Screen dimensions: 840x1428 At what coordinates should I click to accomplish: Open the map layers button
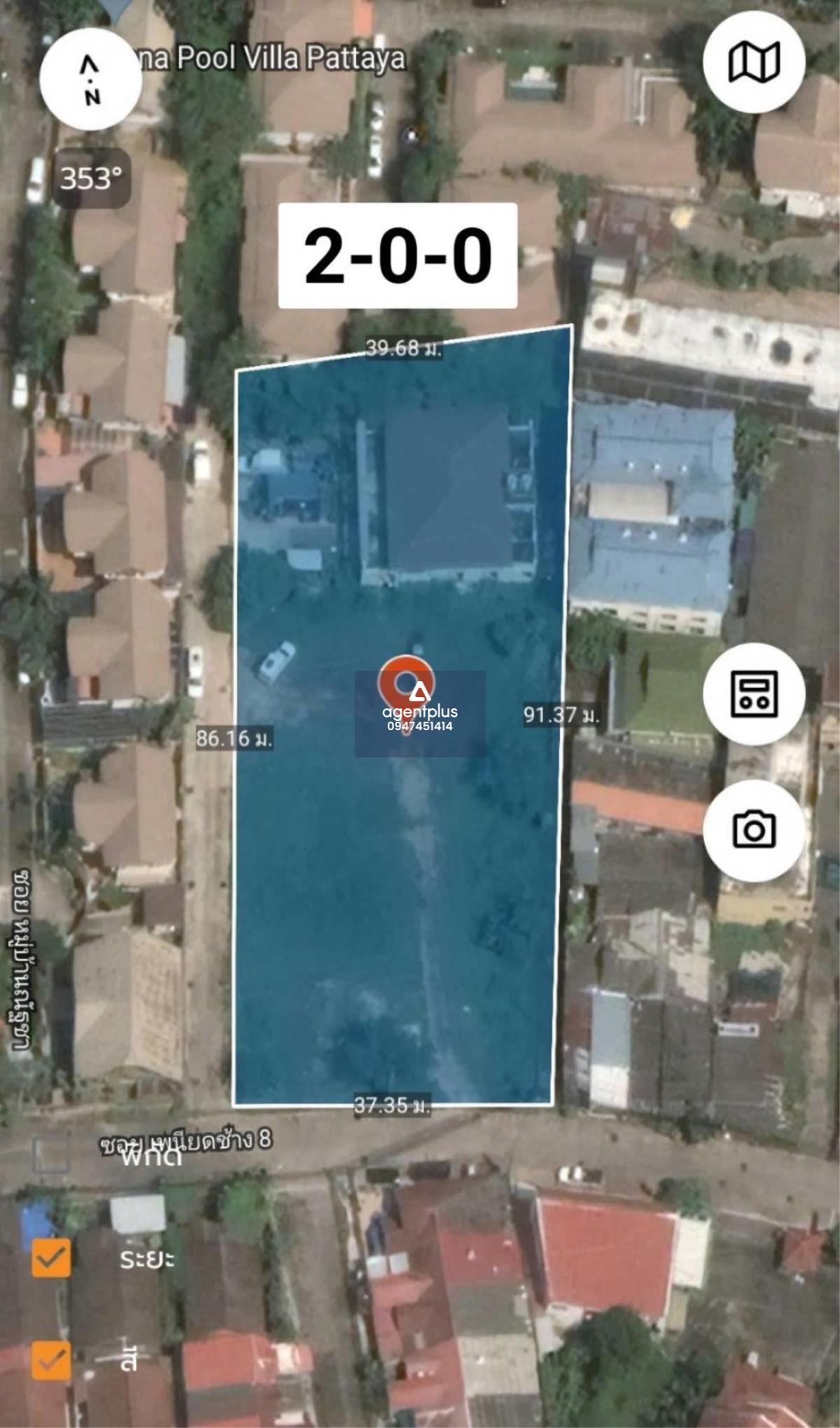tap(754, 62)
